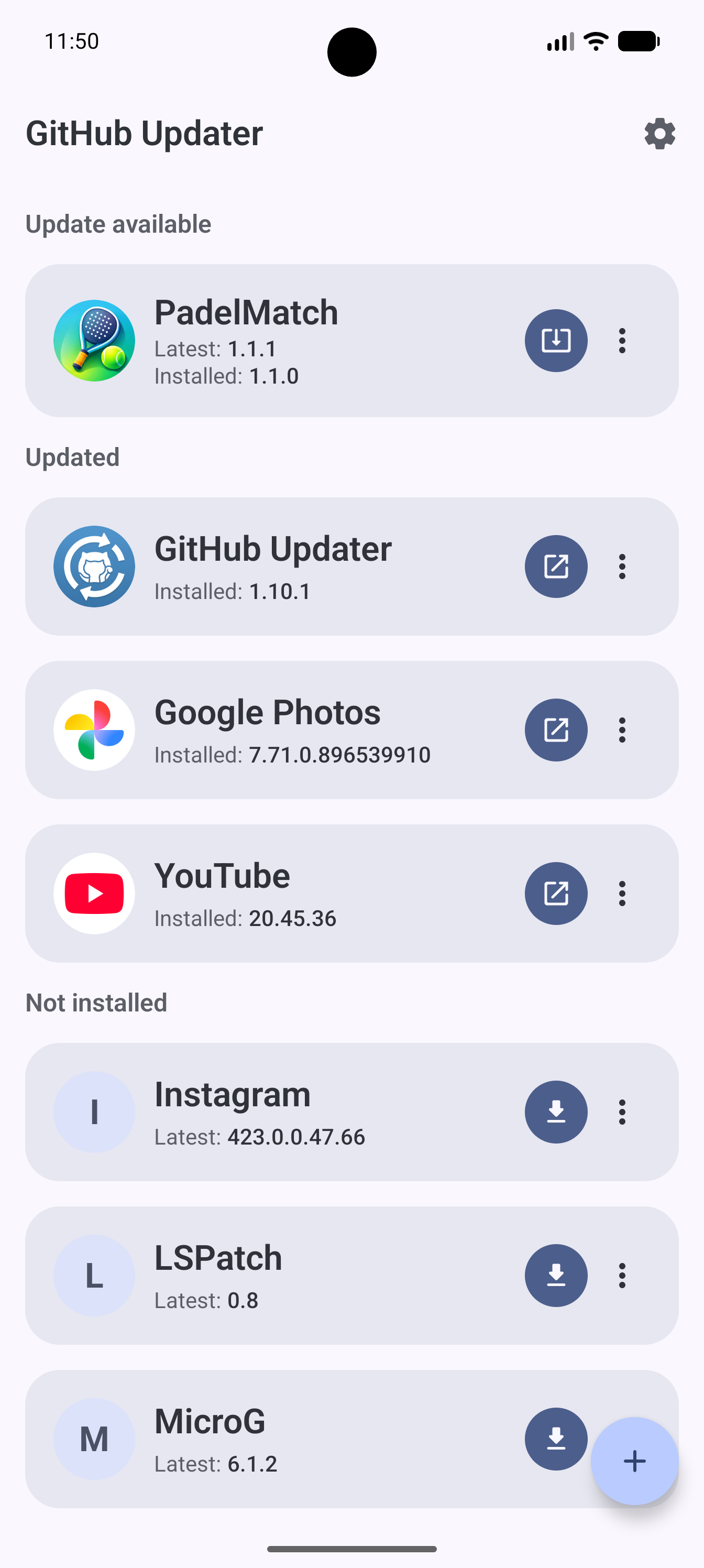Open YouTube with the external link icon
Screen dimensions: 704x1568
pos(556,893)
